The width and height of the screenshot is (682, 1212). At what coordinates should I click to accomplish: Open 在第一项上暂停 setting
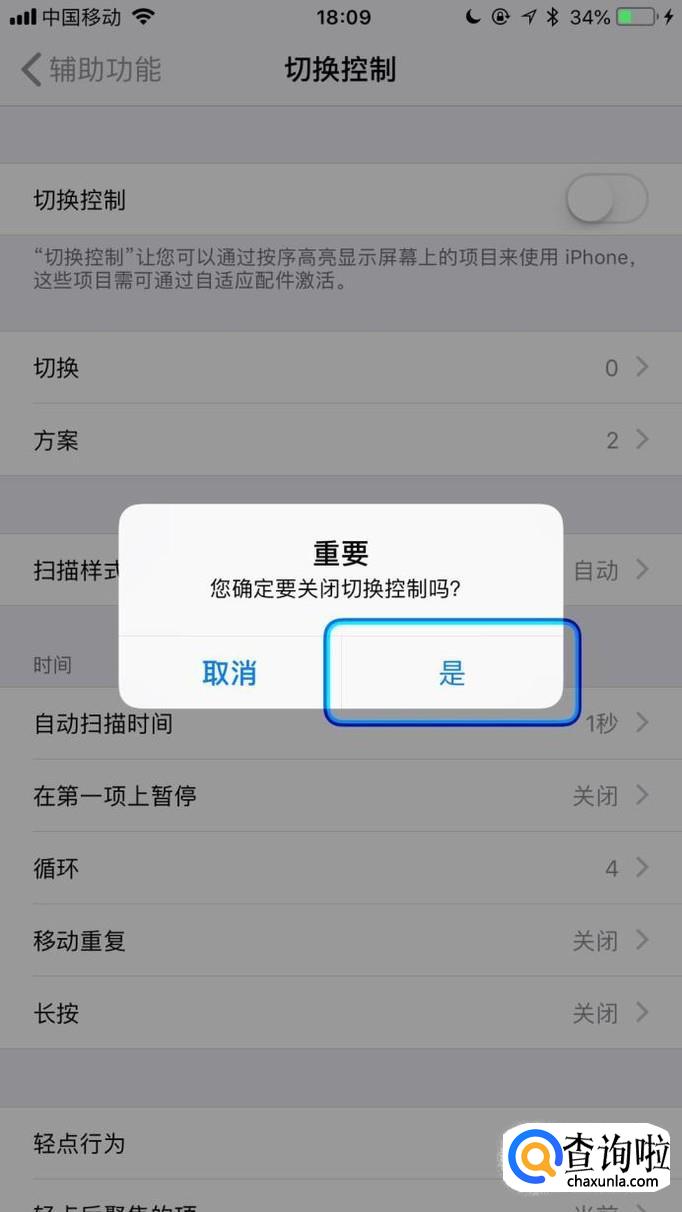pos(340,796)
